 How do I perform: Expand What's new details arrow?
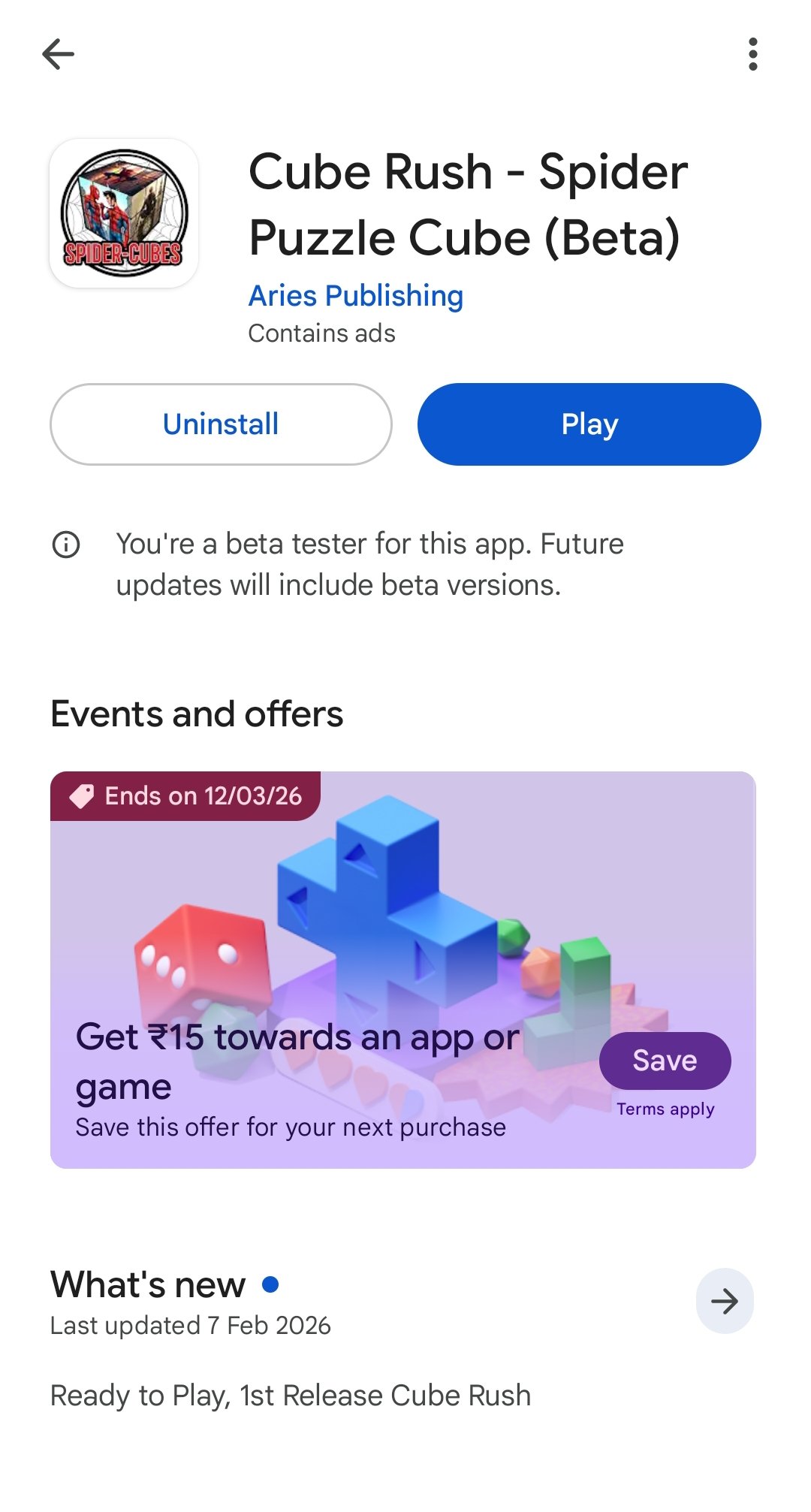click(x=724, y=1301)
